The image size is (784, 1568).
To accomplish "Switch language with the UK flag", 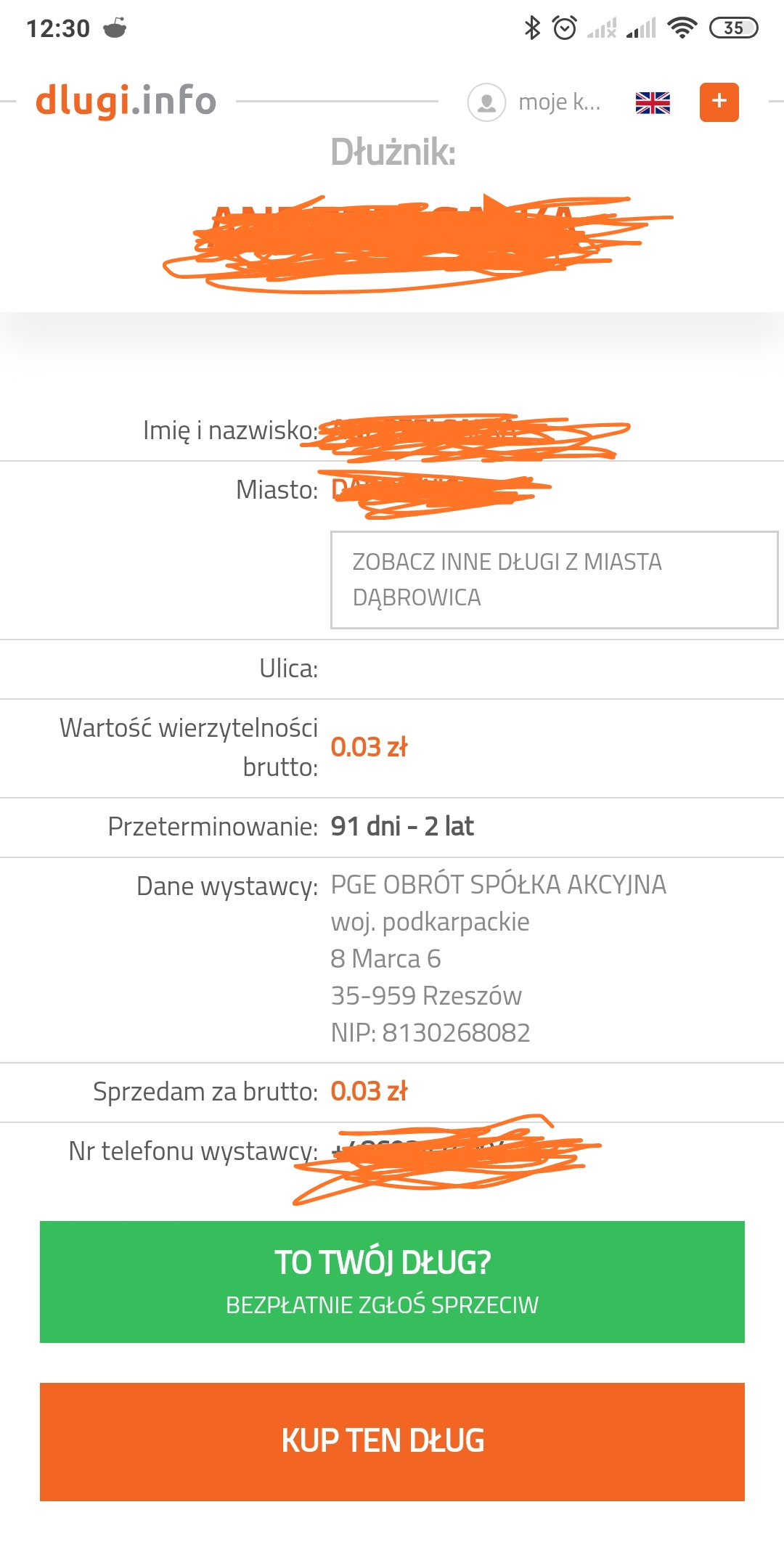I will pos(653,102).
